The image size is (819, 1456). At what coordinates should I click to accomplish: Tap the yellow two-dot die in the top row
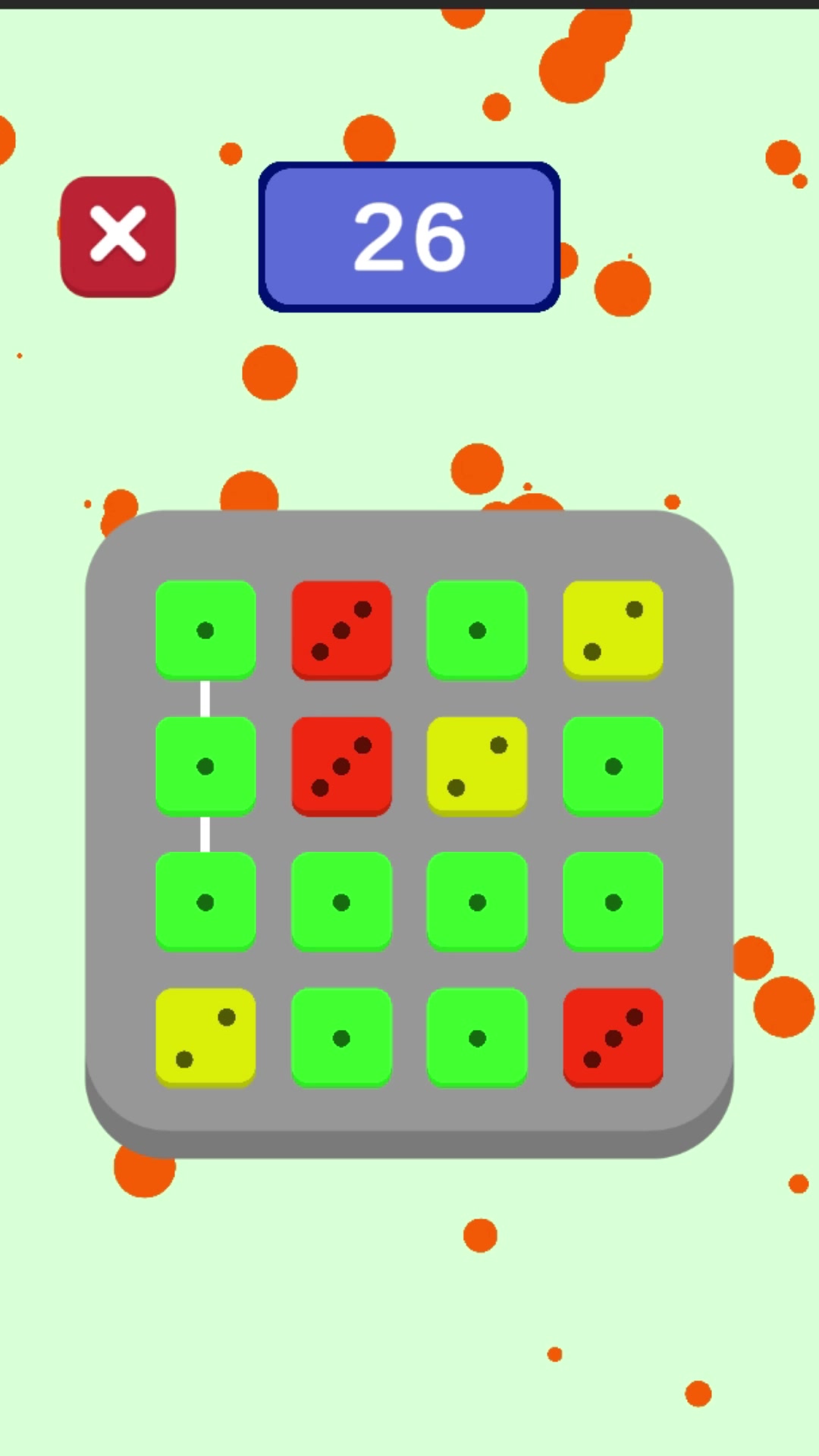(x=613, y=630)
